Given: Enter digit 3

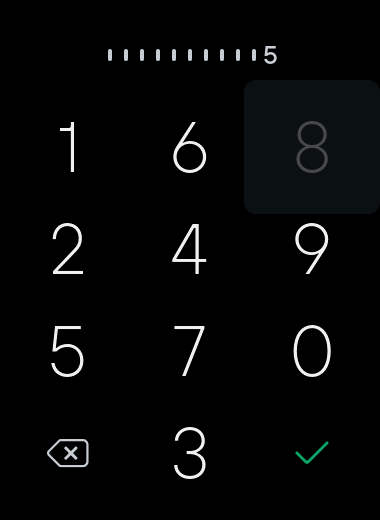Looking at the screenshot, I should 190,453.
